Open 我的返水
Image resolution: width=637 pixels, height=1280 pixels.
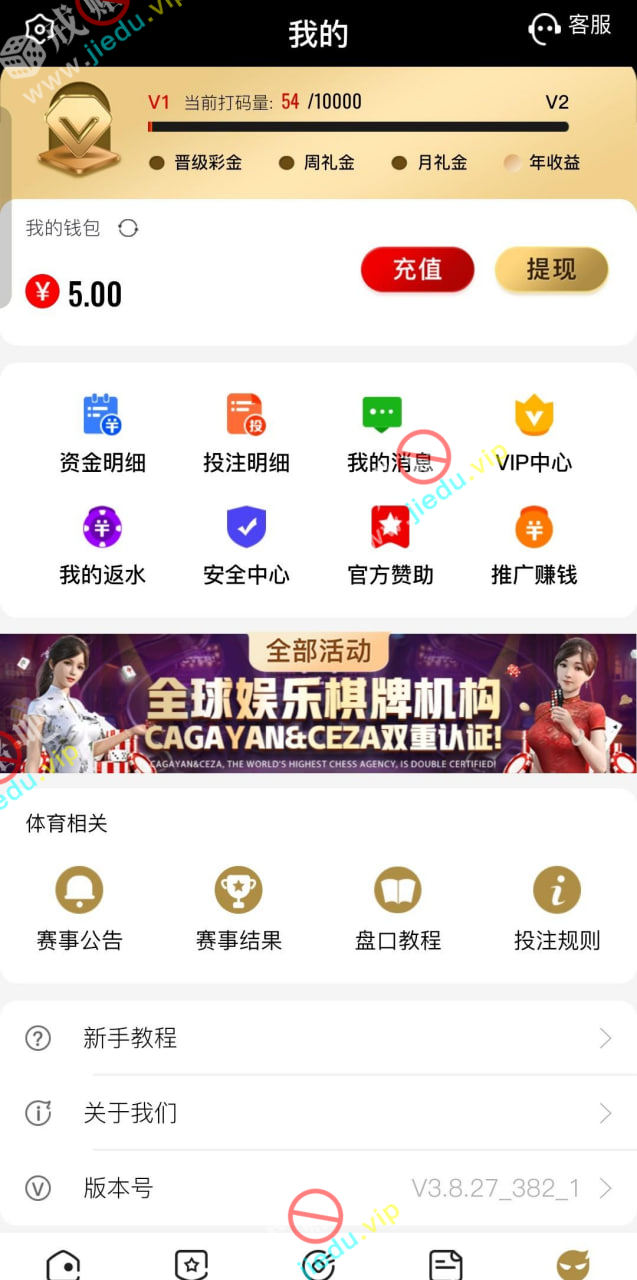(102, 544)
